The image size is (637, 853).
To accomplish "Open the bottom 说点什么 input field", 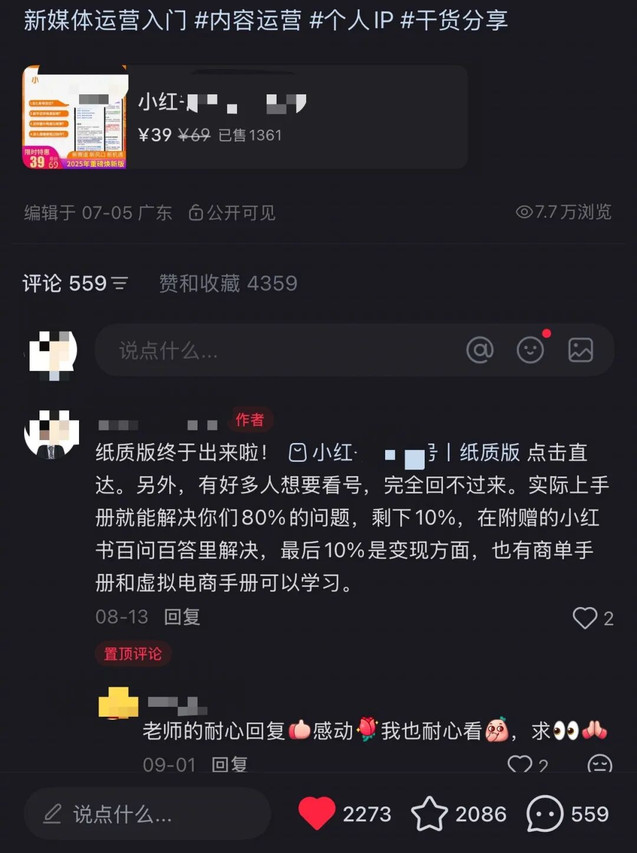I will pos(147,814).
